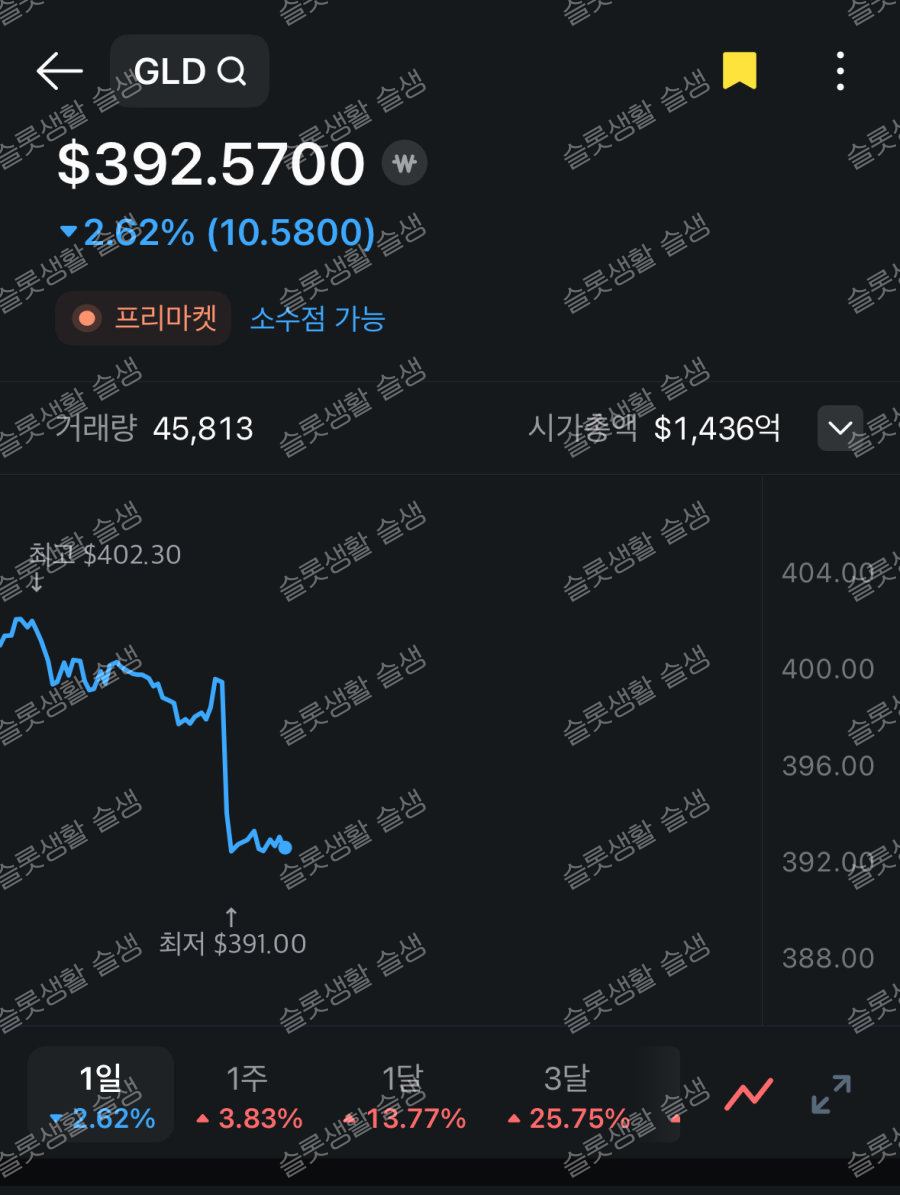Expand chart to full screen
900x1195 pixels.
point(831,1094)
